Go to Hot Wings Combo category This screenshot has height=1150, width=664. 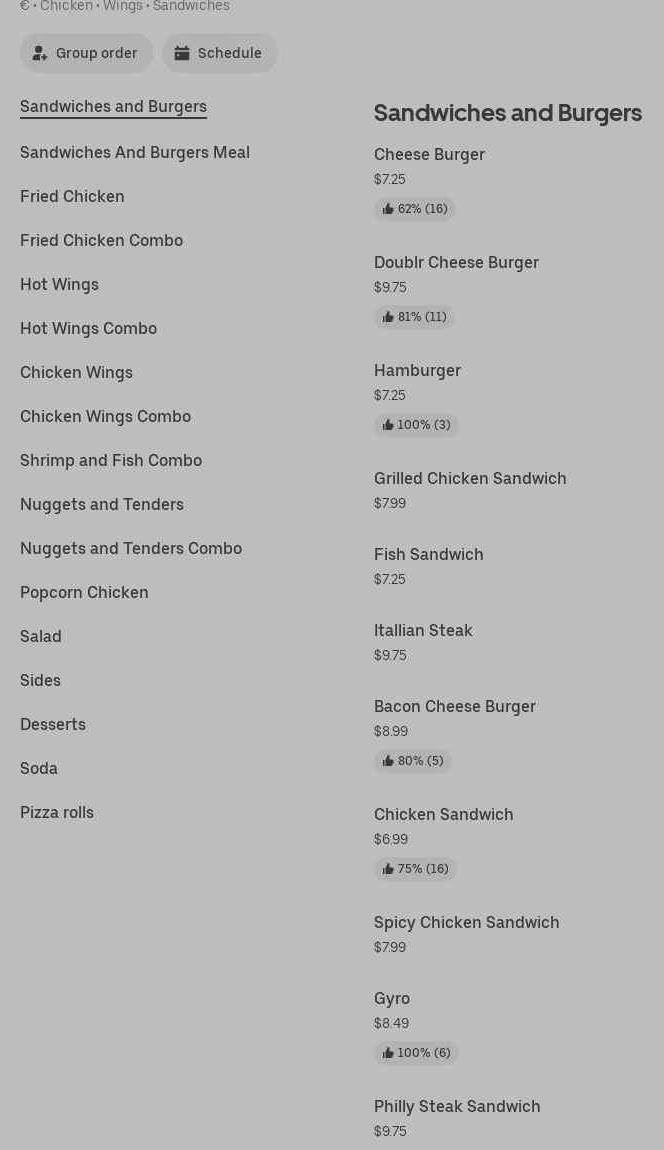tap(88, 328)
